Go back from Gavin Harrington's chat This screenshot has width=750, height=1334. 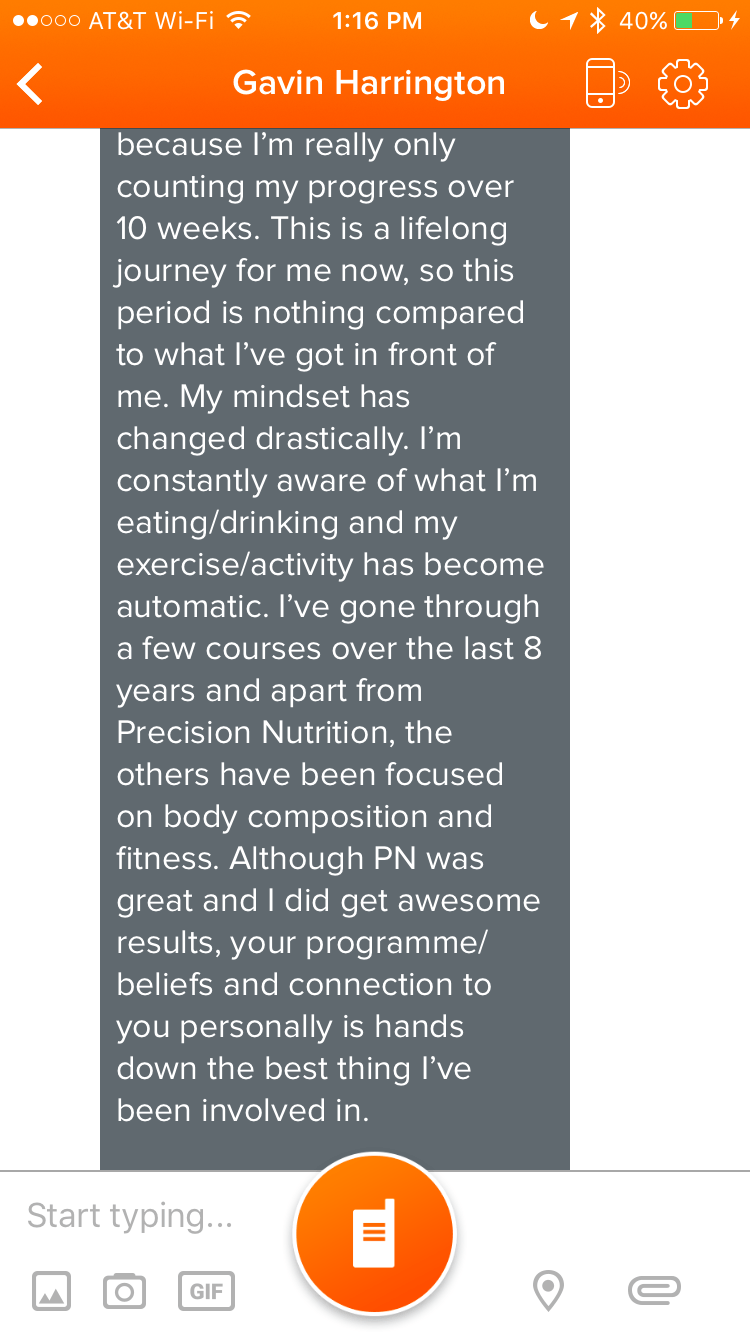(x=31, y=84)
